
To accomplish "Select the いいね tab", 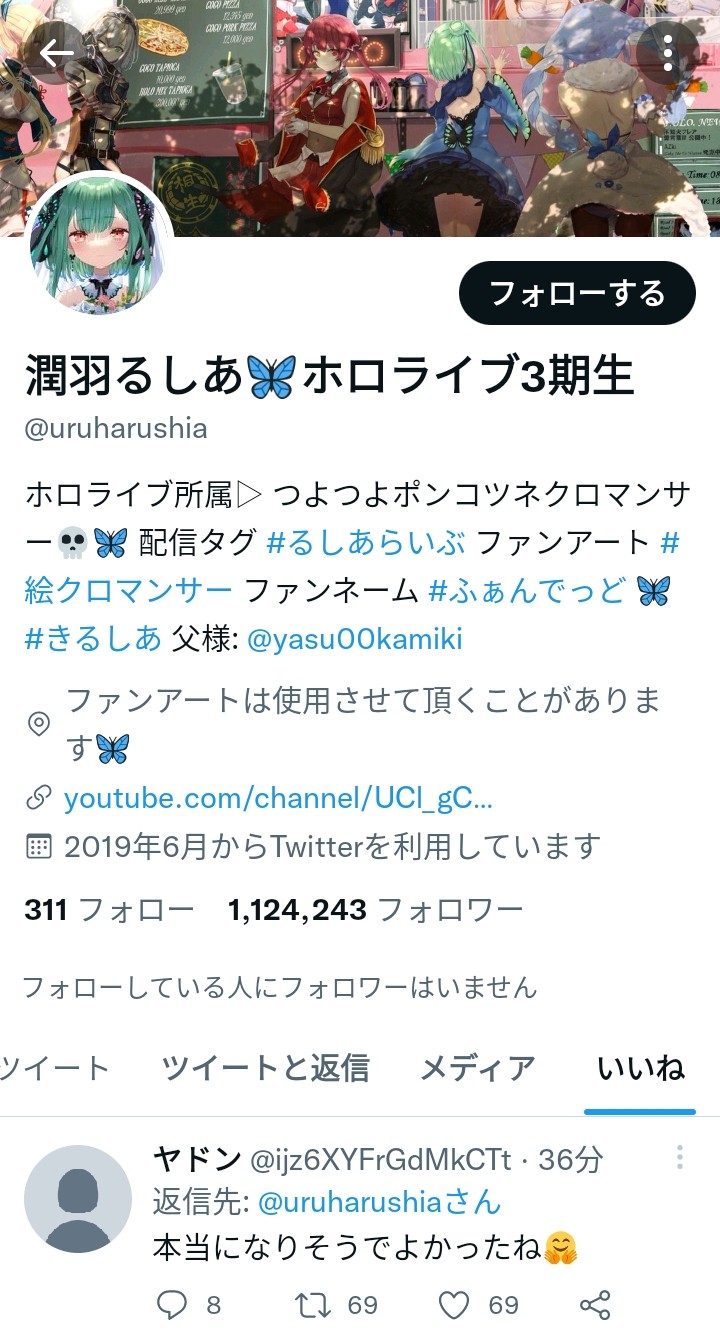I will (x=640, y=1068).
